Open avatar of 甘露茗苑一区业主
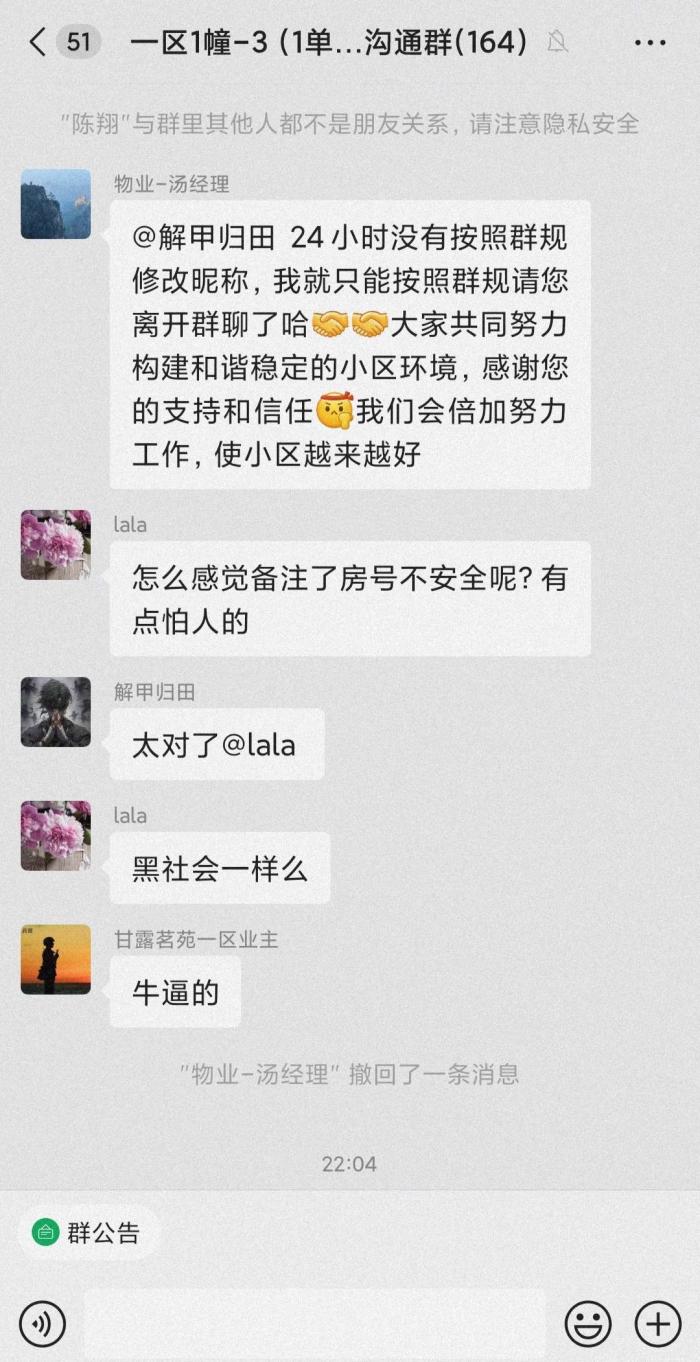 pyautogui.click(x=56, y=959)
